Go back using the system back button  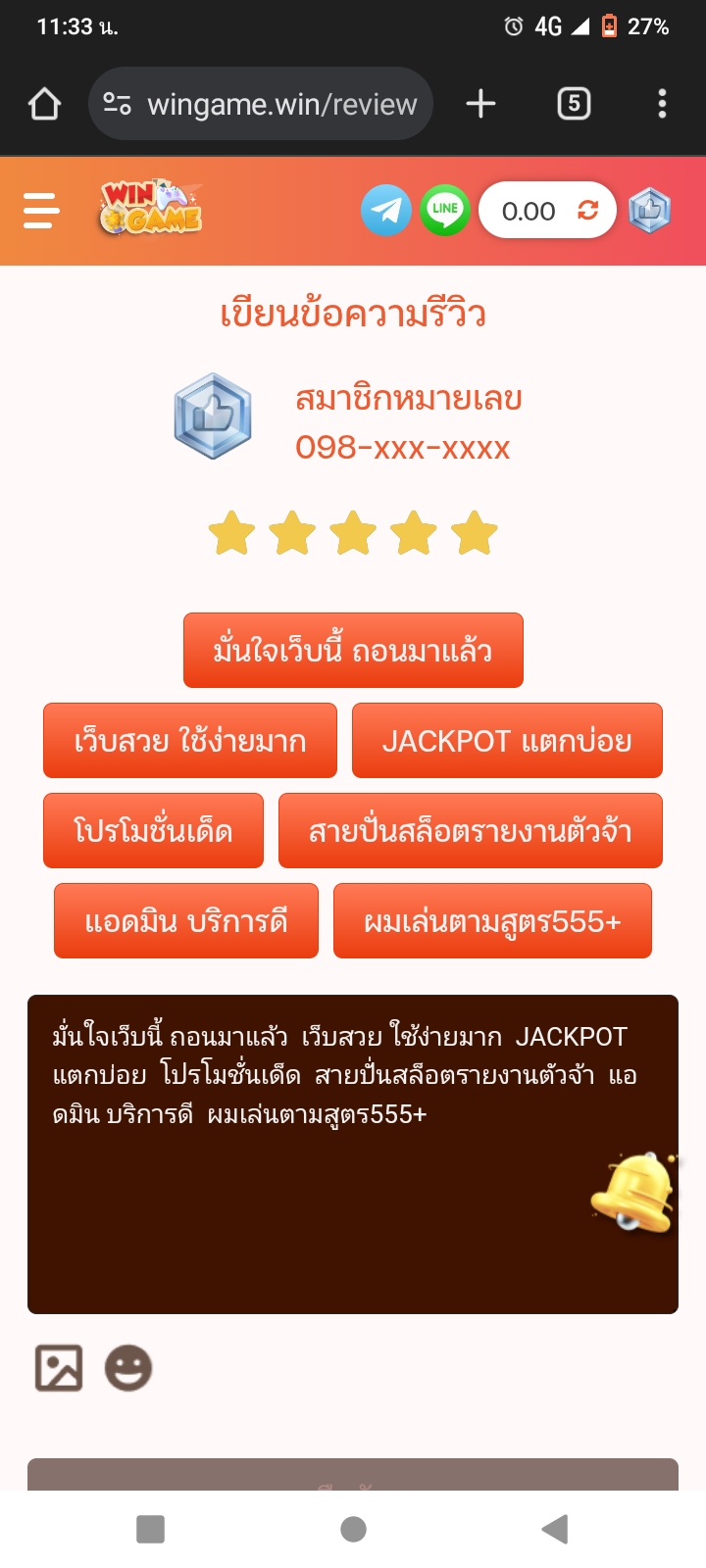point(555,1529)
